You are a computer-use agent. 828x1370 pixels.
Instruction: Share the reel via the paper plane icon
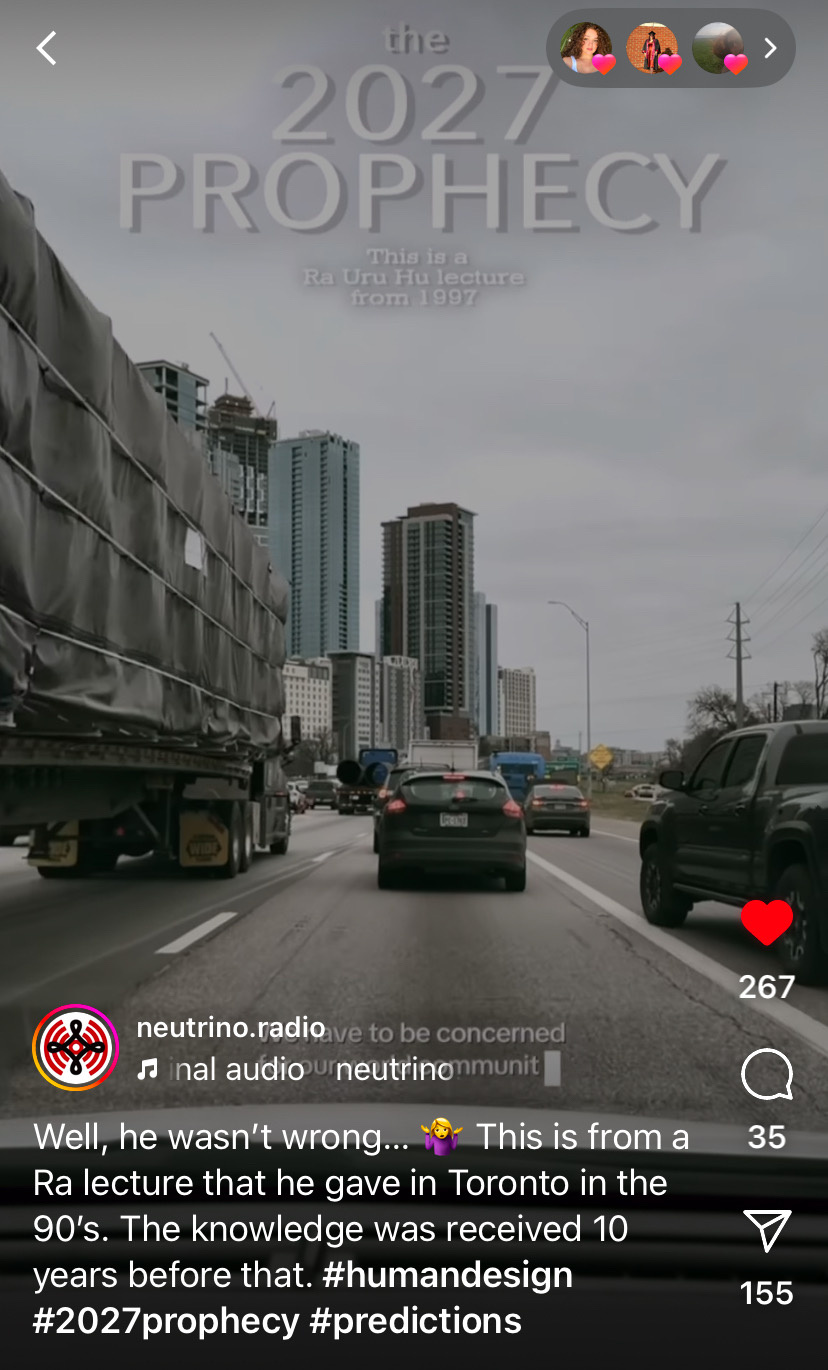pyautogui.click(x=767, y=1231)
